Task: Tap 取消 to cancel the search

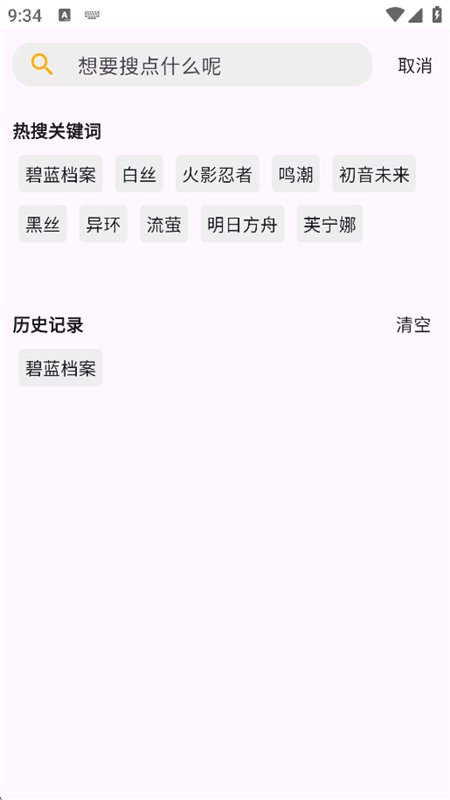Action: (x=415, y=65)
